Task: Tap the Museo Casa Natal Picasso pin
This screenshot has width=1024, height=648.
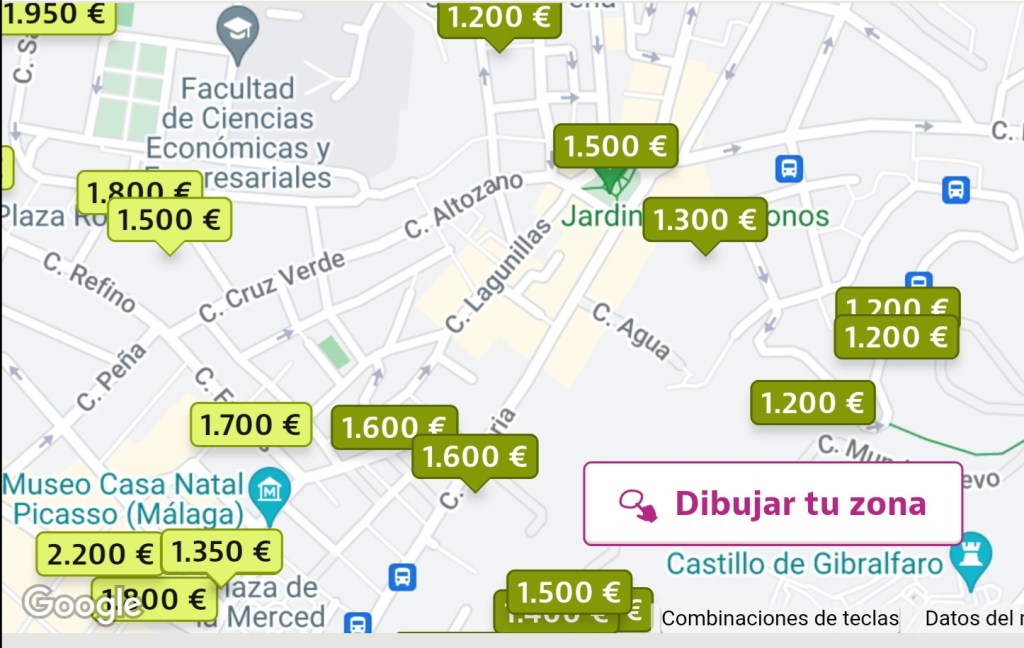Action: click(x=271, y=490)
